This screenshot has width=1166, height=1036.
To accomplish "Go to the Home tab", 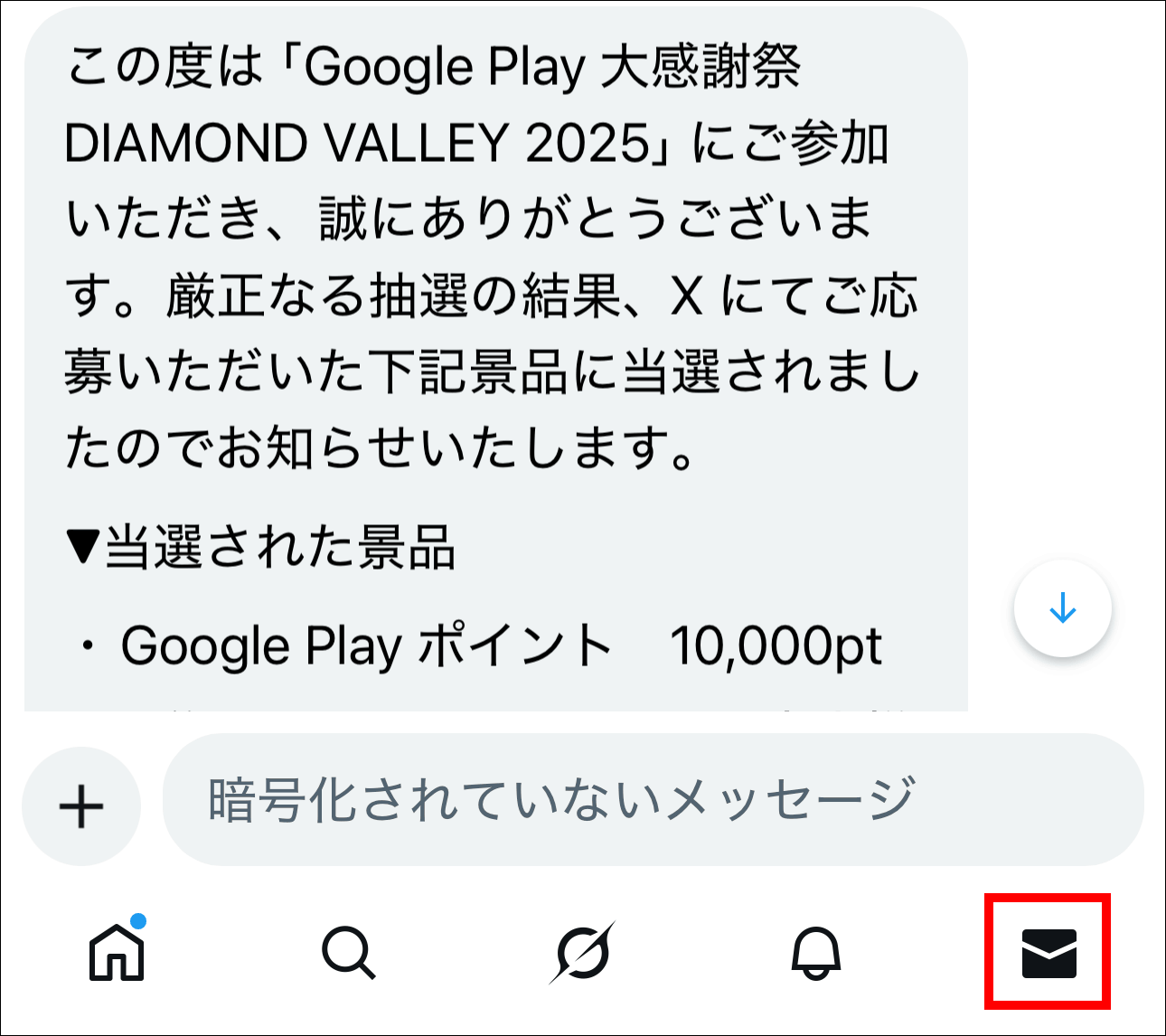I will pos(118,953).
